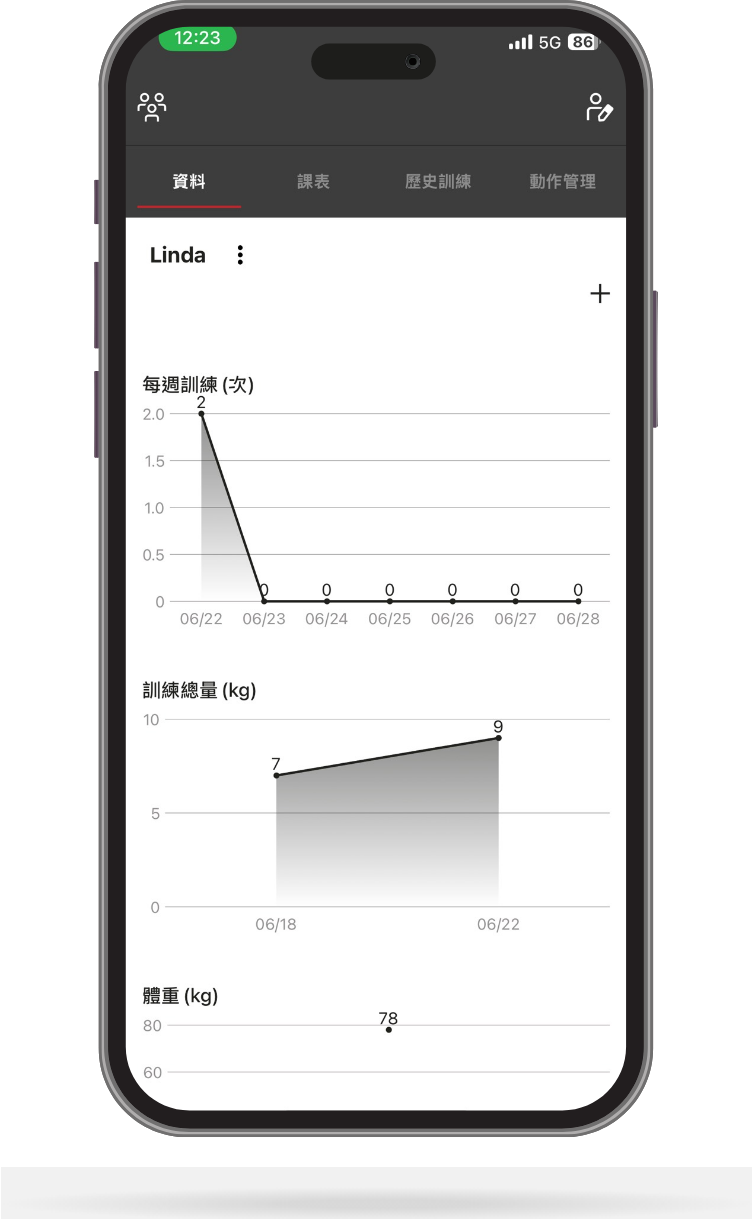Switch to the 課表 tab
Image resolution: width=752 pixels, height=1219 pixels.
tap(313, 182)
